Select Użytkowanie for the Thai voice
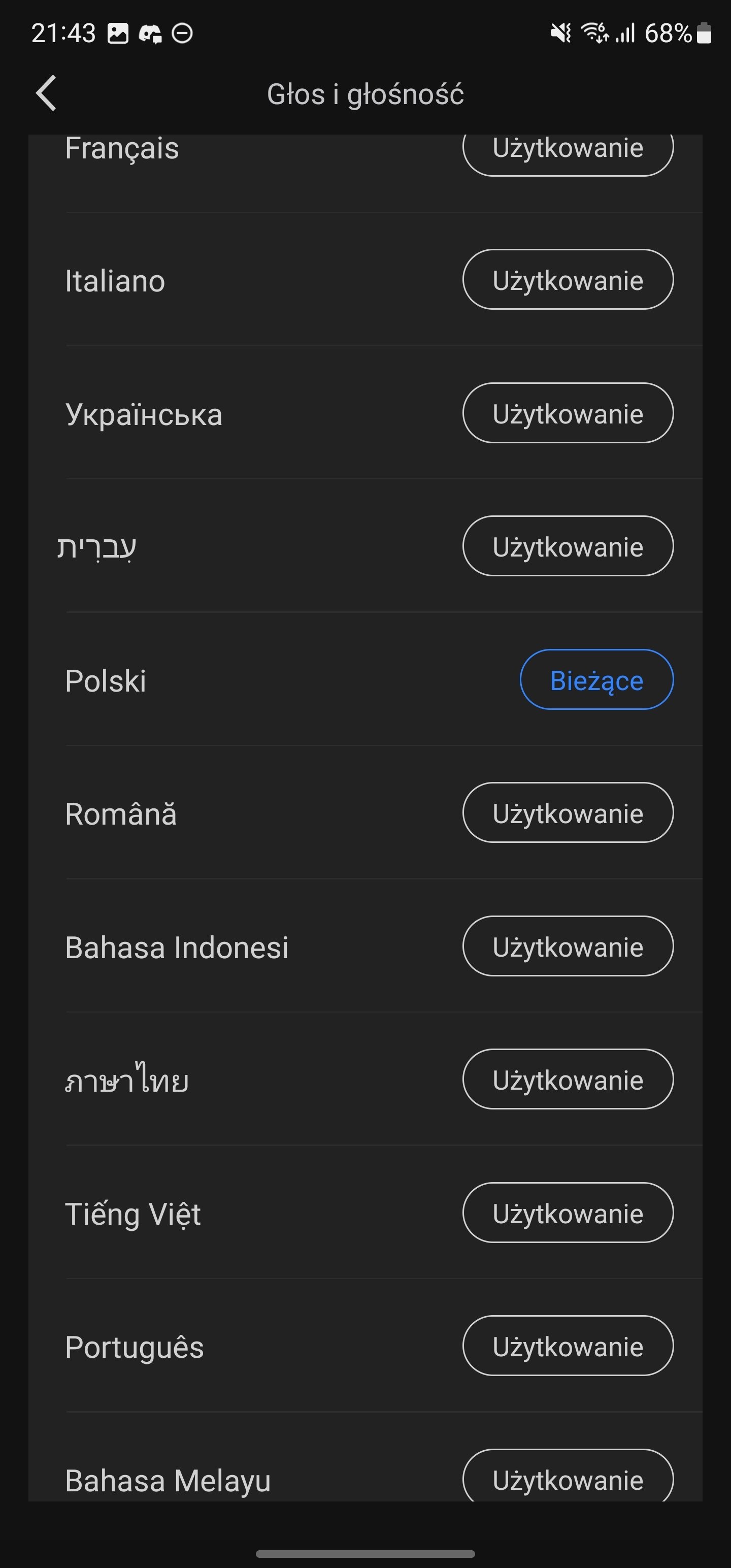This screenshot has width=731, height=1568. pyautogui.click(x=568, y=1079)
